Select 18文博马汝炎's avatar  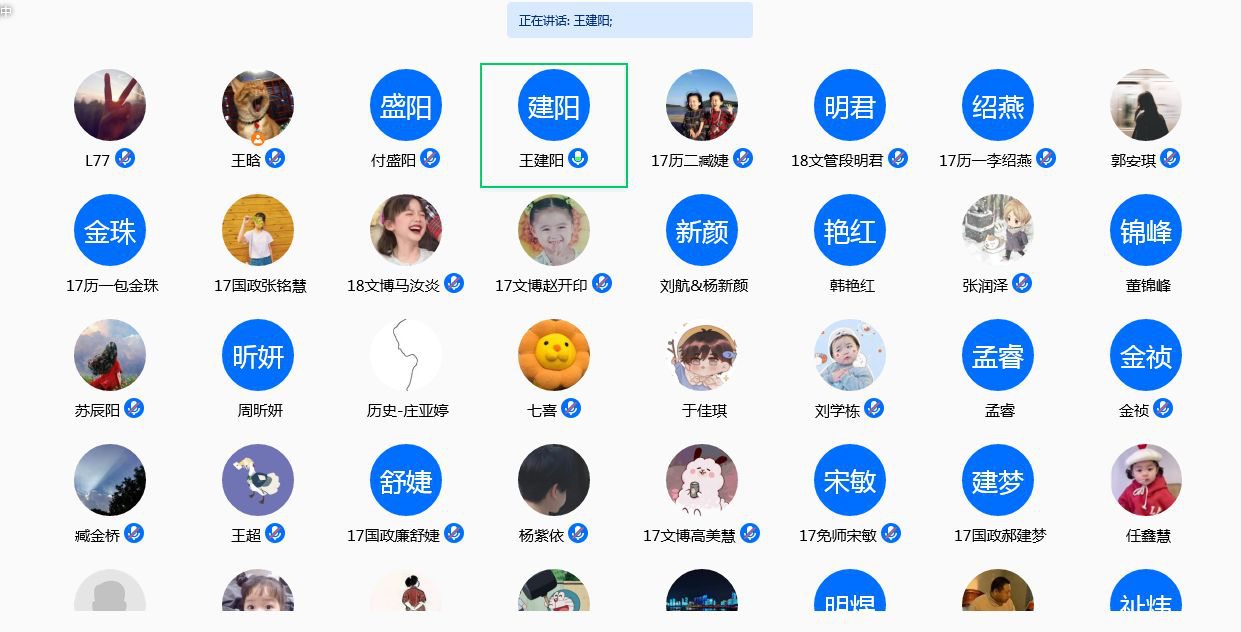[406, 231]
